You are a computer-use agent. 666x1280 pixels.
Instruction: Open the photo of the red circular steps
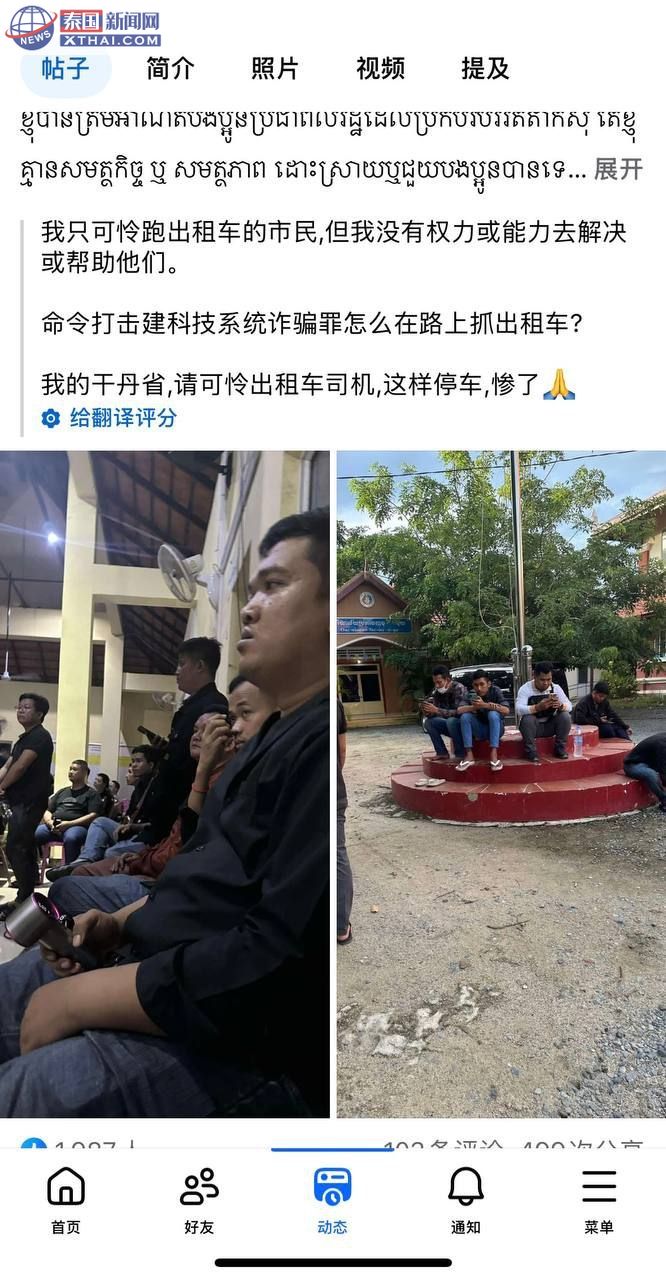(501, 783)
